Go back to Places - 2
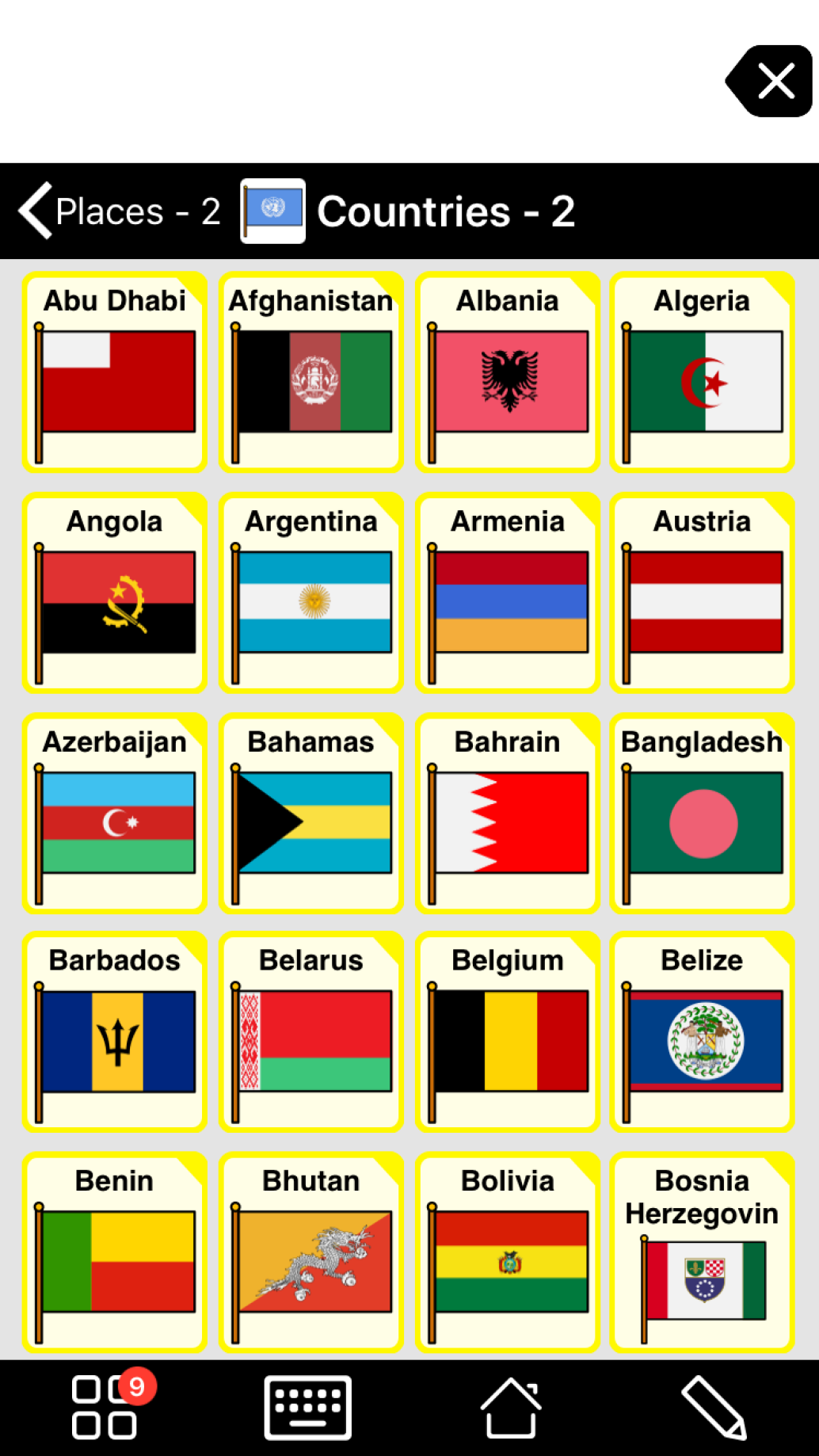Image resolution: width=819 pixels, height=1456 pixels. pyautogui.click(x=119, y=212)
